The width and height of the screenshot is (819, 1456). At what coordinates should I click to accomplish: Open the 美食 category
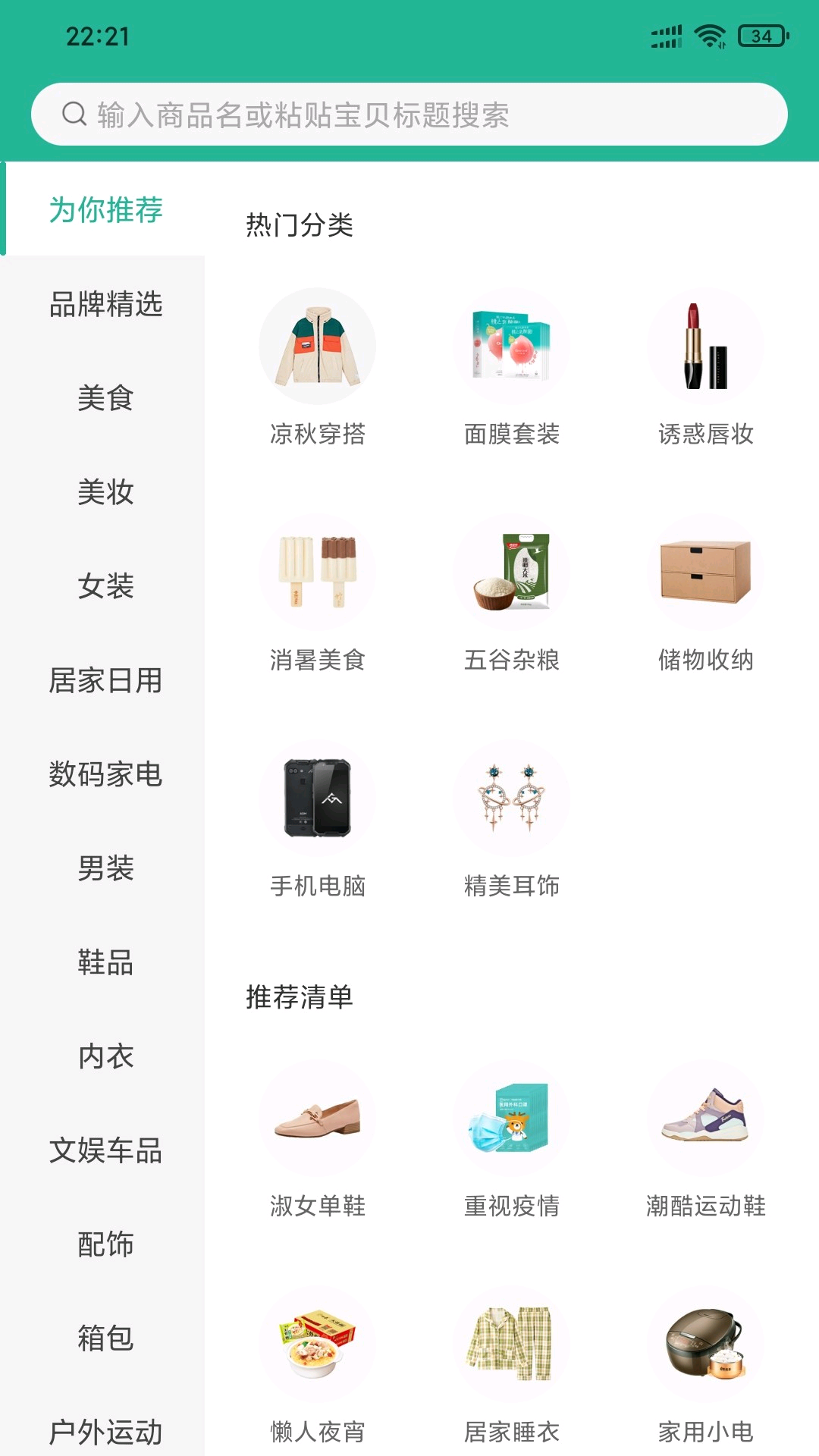click(105, 398)
